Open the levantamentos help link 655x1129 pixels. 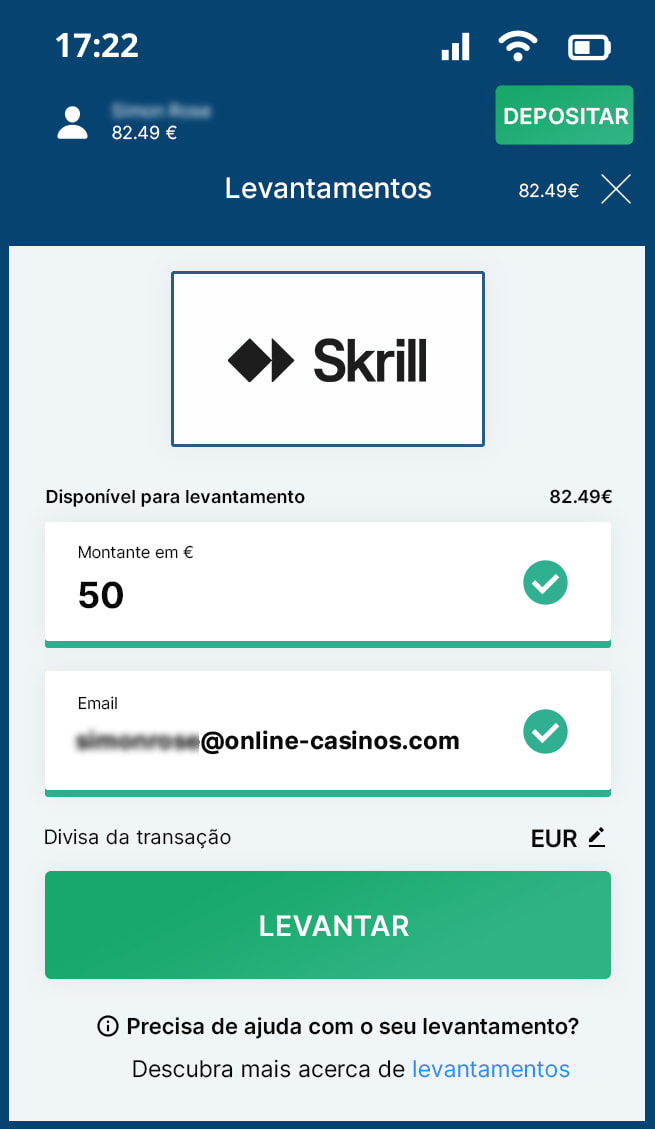[x=490, y=1069]
